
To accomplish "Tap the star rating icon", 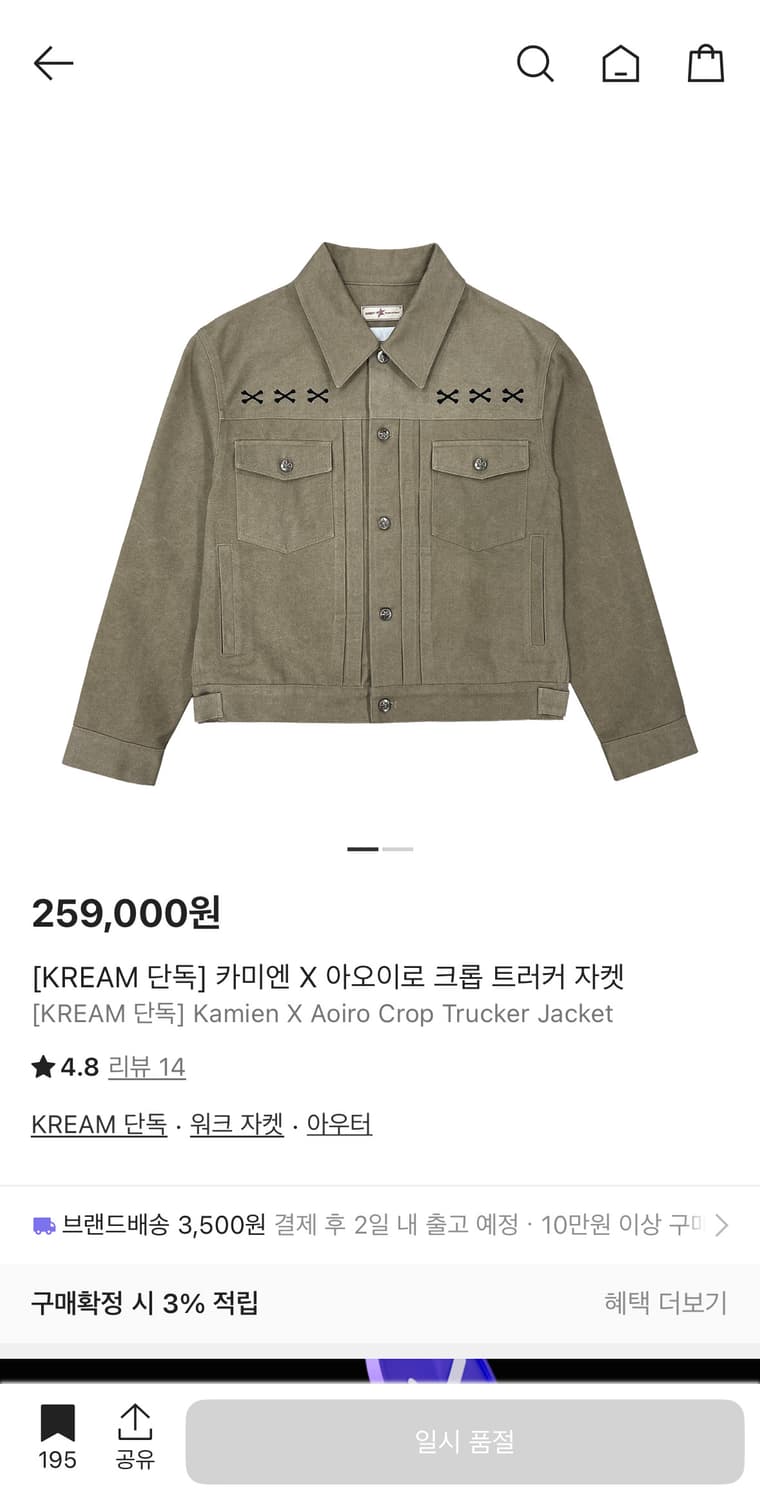I will [x=41, y=1067].
